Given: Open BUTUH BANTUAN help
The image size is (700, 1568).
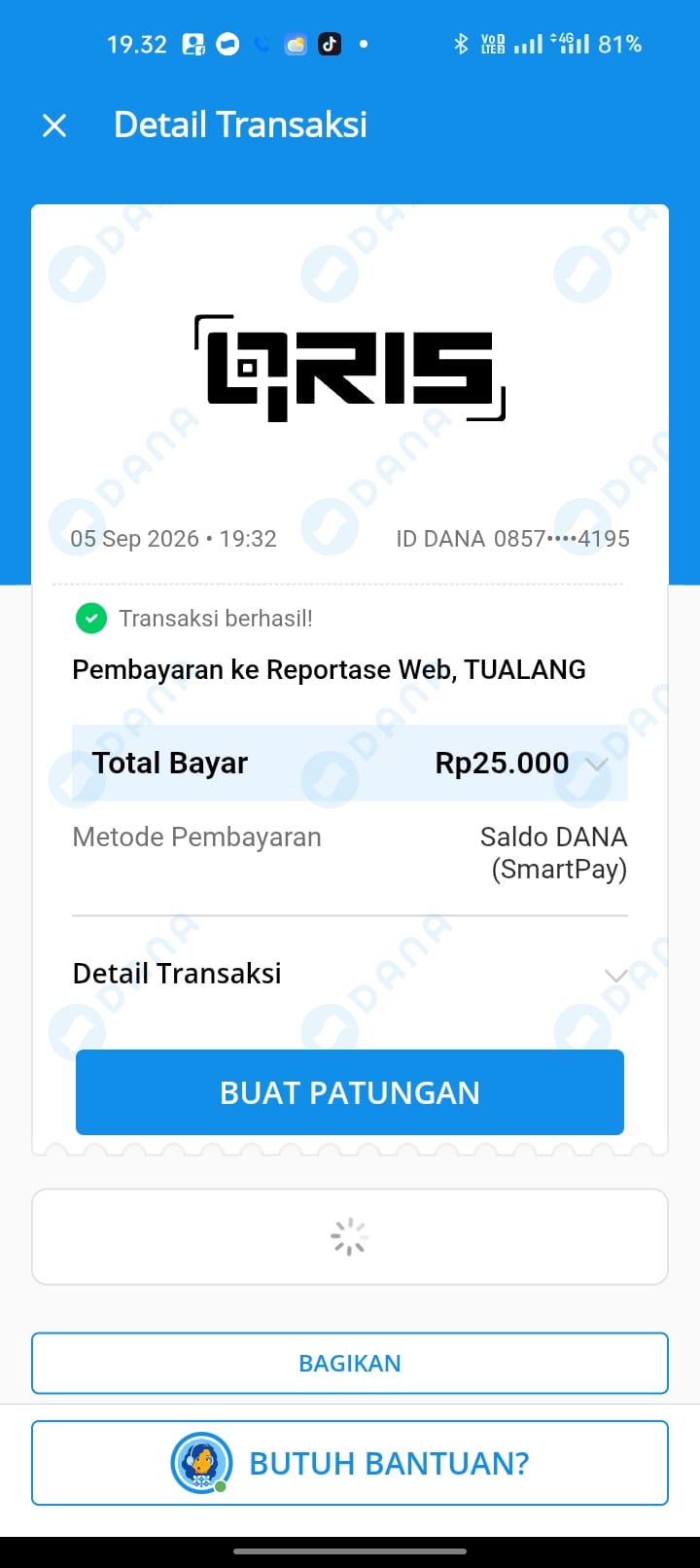Looking at the screenshot, I should coord(350,1463).
